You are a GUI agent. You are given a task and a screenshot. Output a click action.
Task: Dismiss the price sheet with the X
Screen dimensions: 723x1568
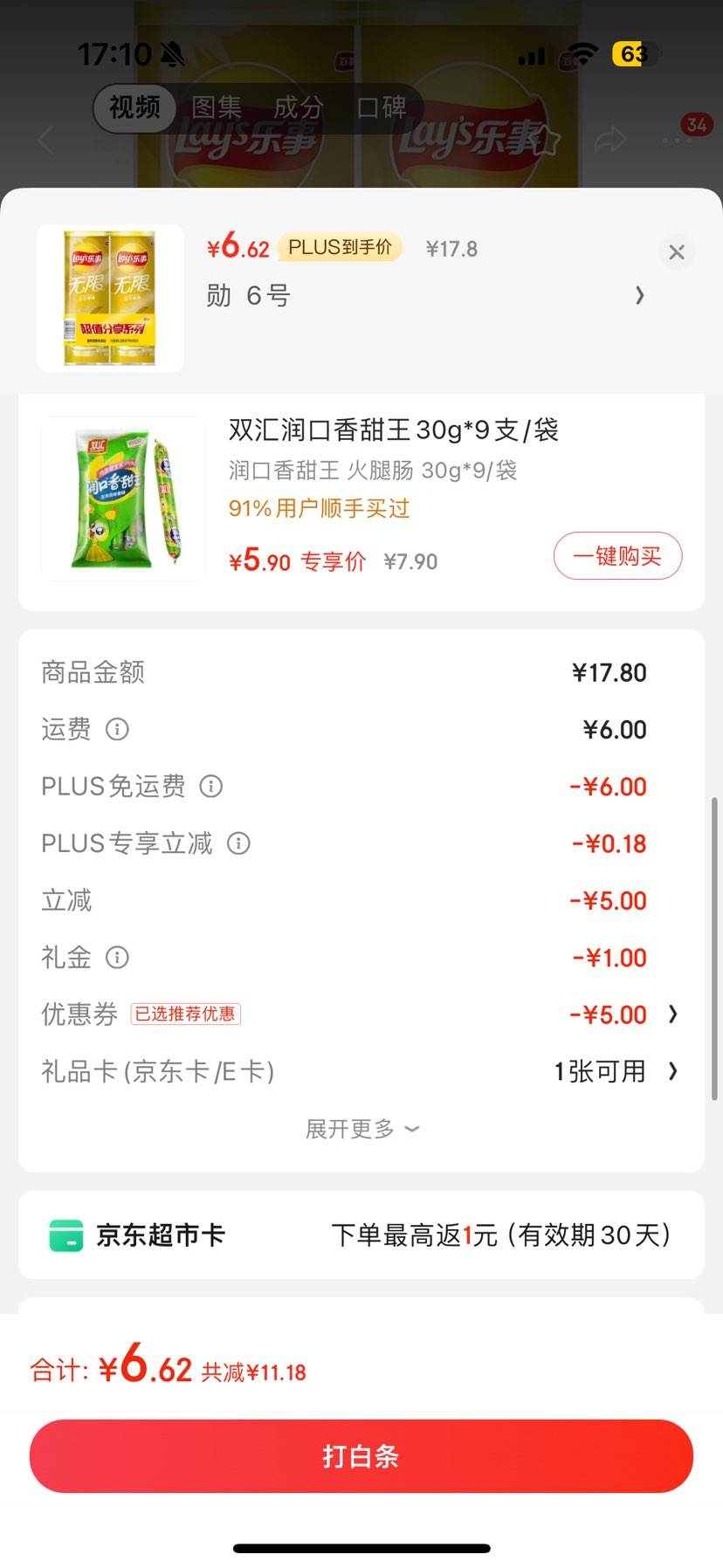click(676, 252)
